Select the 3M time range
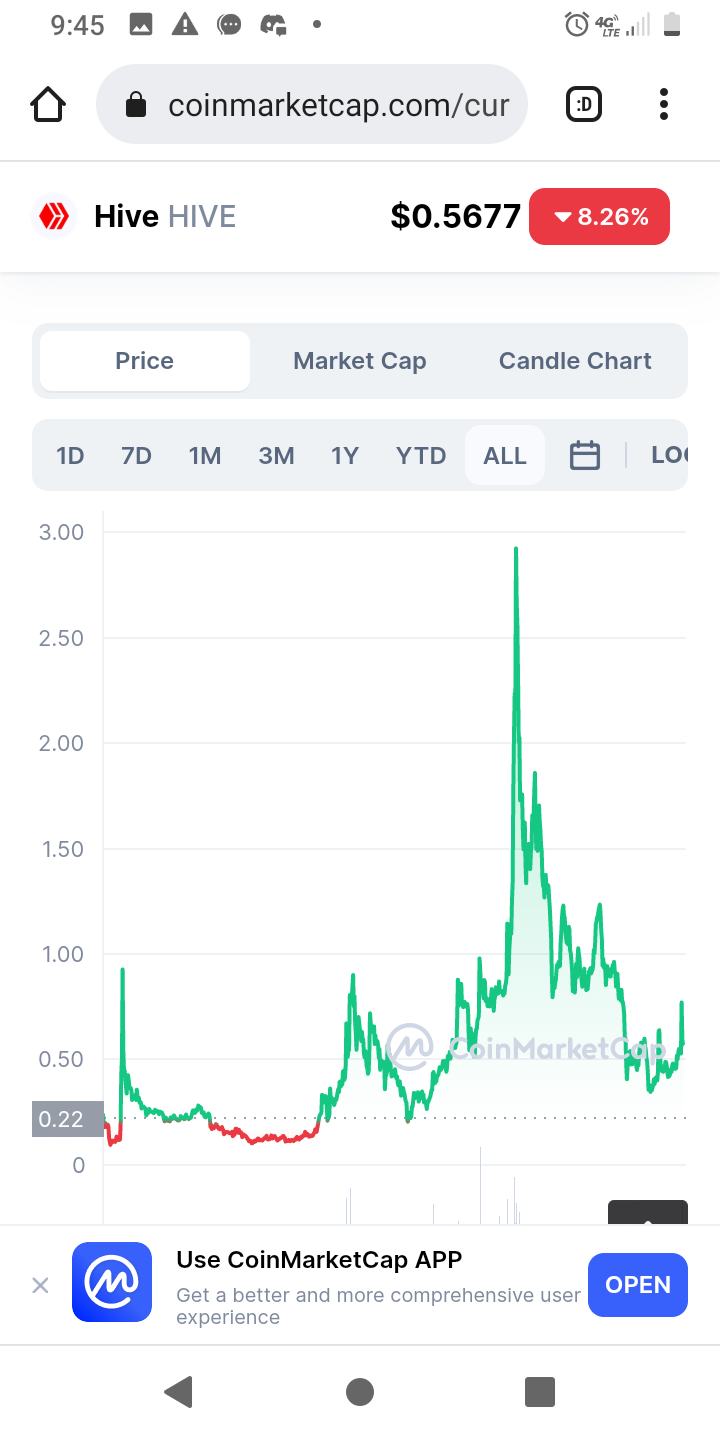Image resolution: width=720 pixels, height=1440 pixels. pos(276,456)
